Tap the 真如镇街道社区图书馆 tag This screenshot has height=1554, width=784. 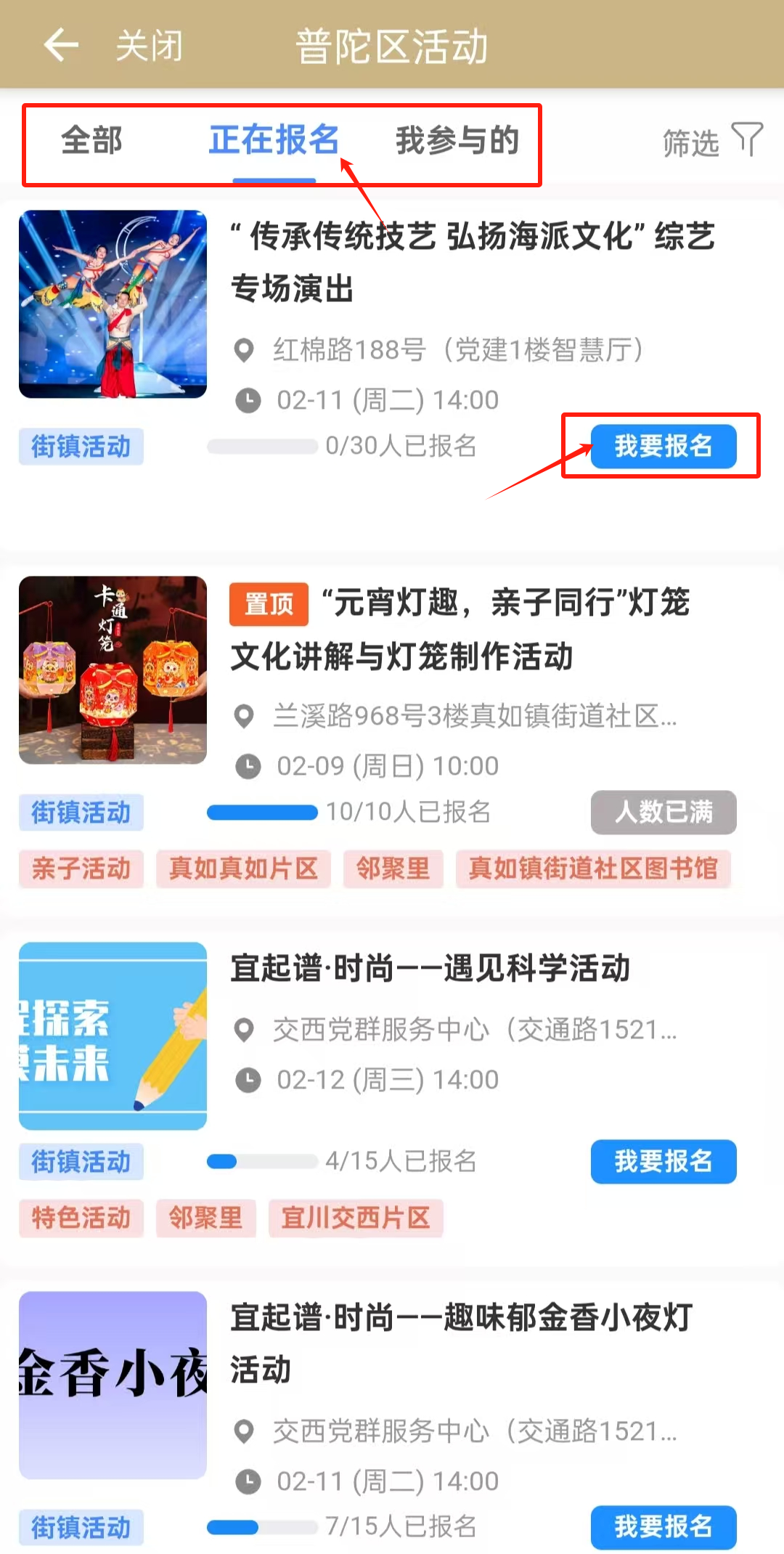(x=592, y=868)
